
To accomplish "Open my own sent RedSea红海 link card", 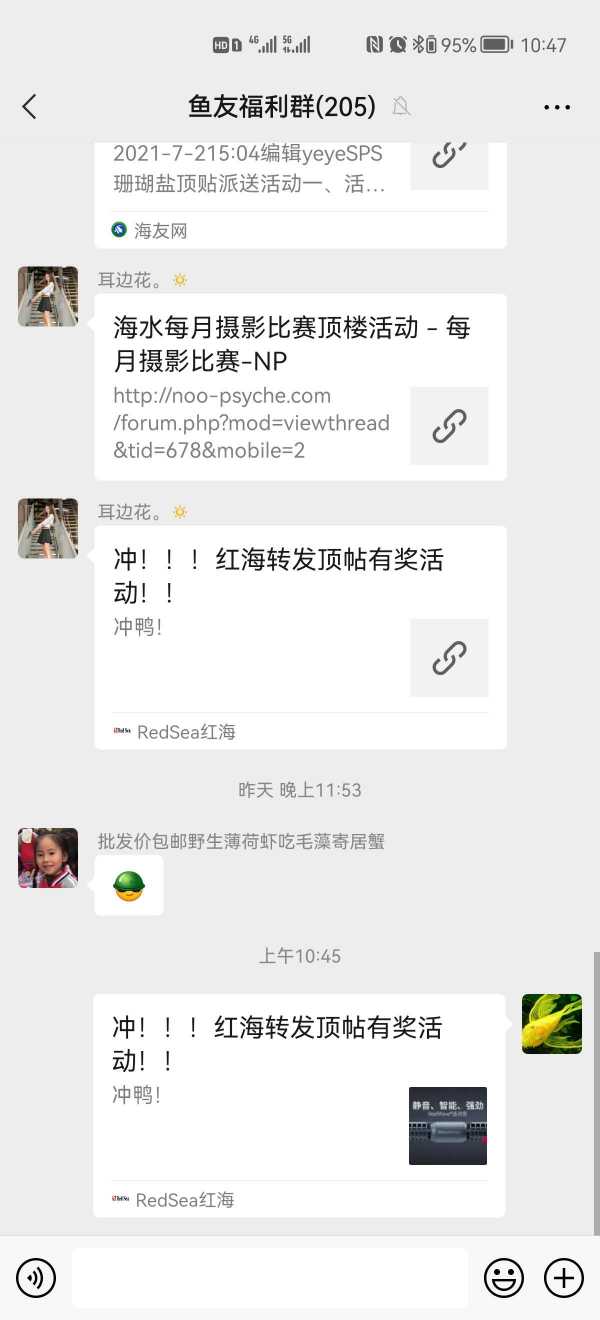I will click(298, 1104).
